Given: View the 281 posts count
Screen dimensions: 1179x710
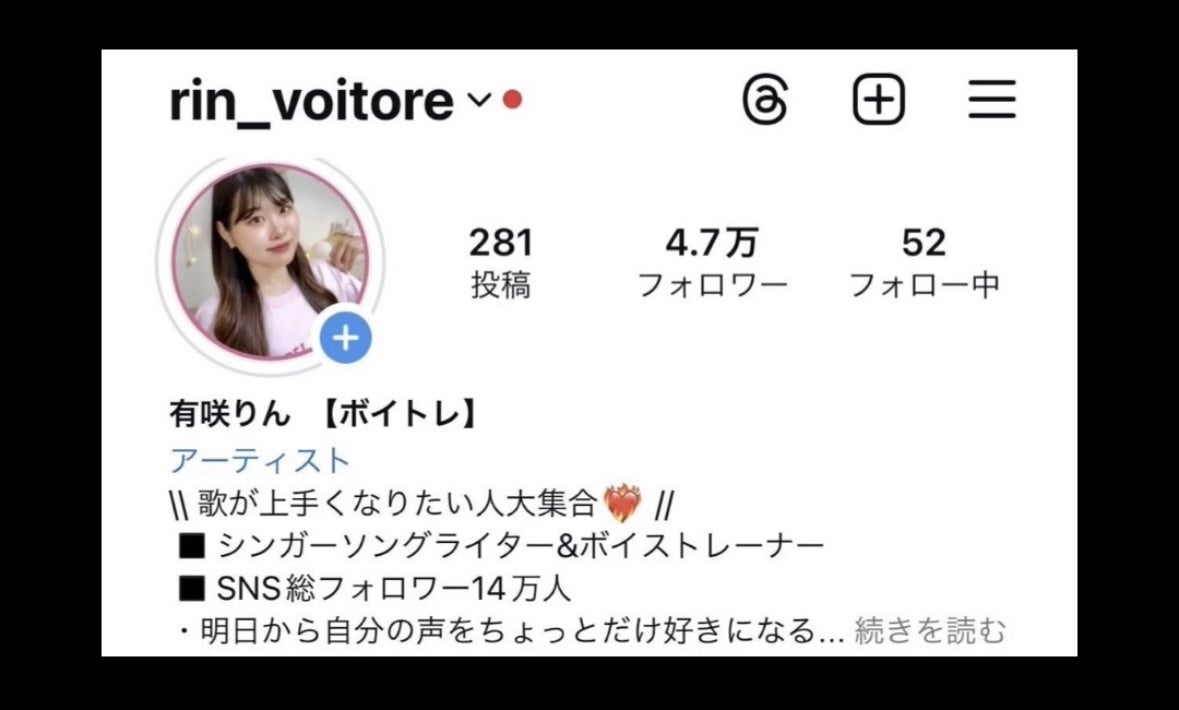Looking at the screenshot, I should (501, 263).
